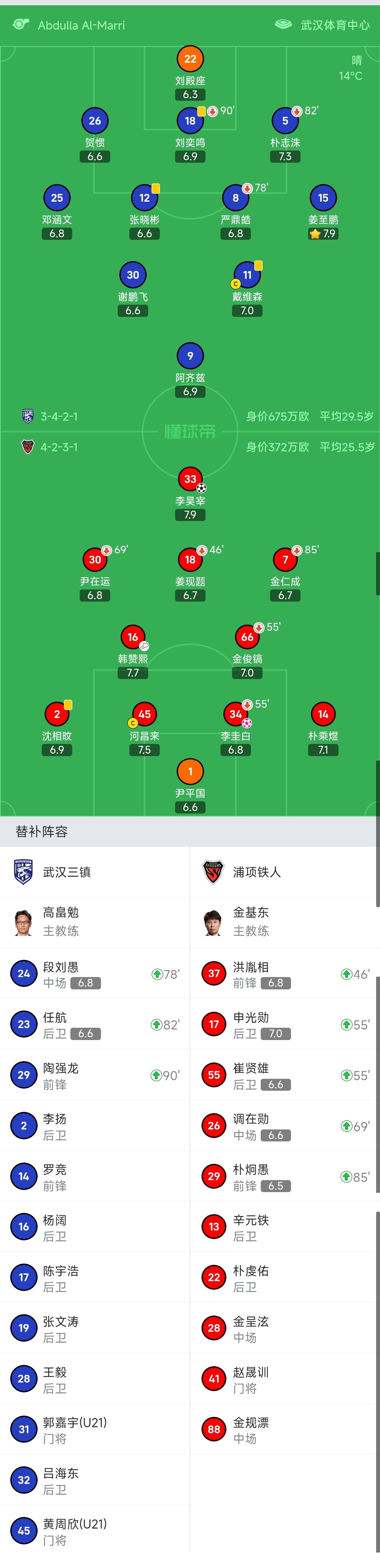
Task: Tap Pohang captain 河昌来
Action: point(144,714)
